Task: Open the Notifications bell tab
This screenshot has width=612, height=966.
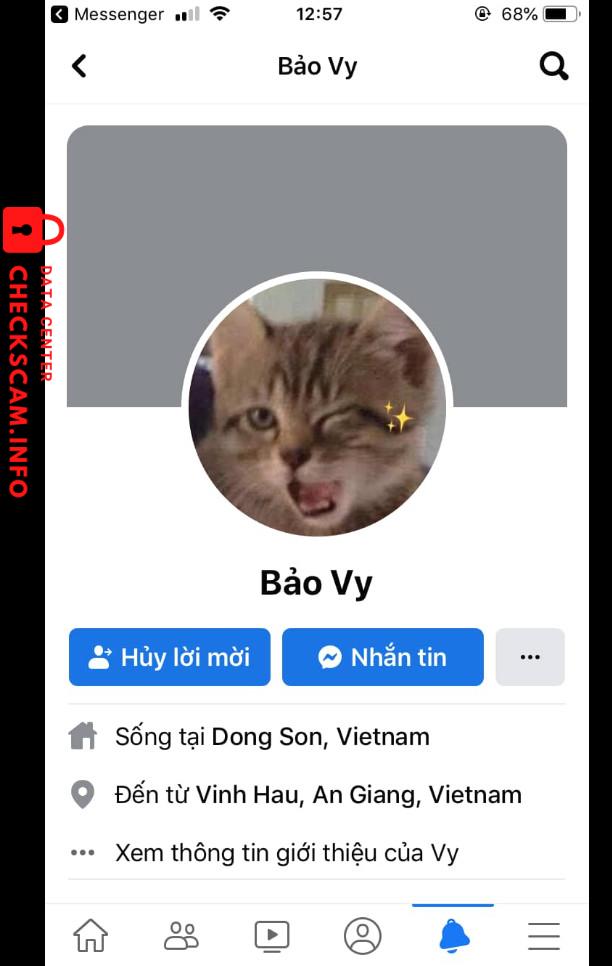Action: tap(453, 936)
